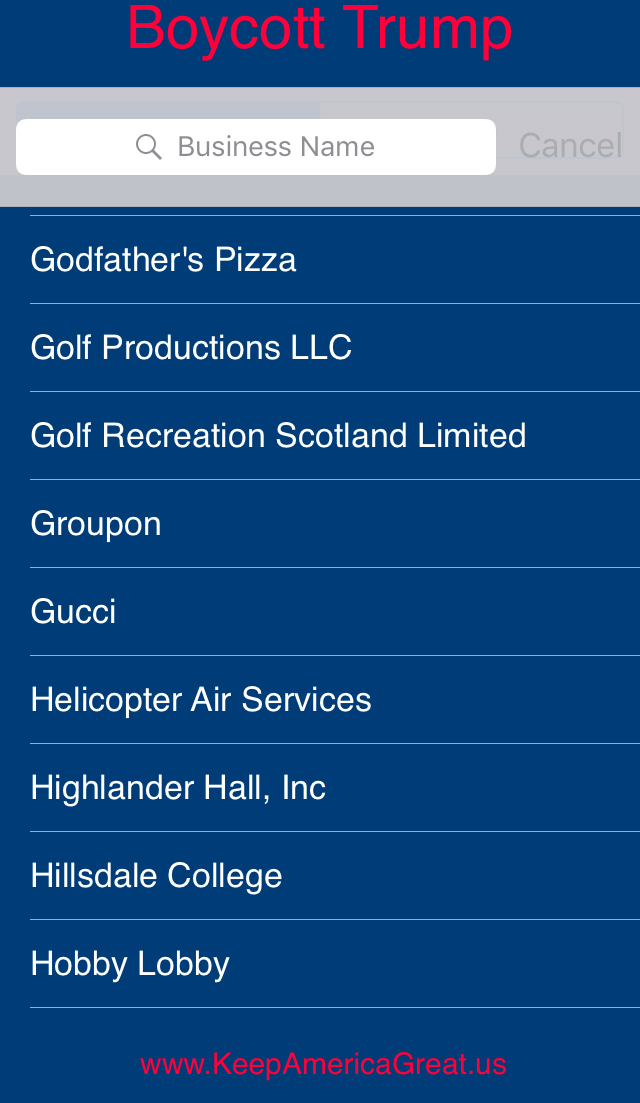Open Highlander Hall, Inc
Image resolution: width=640 pixels, height=1103 pixels.
[x=335, y=787]
